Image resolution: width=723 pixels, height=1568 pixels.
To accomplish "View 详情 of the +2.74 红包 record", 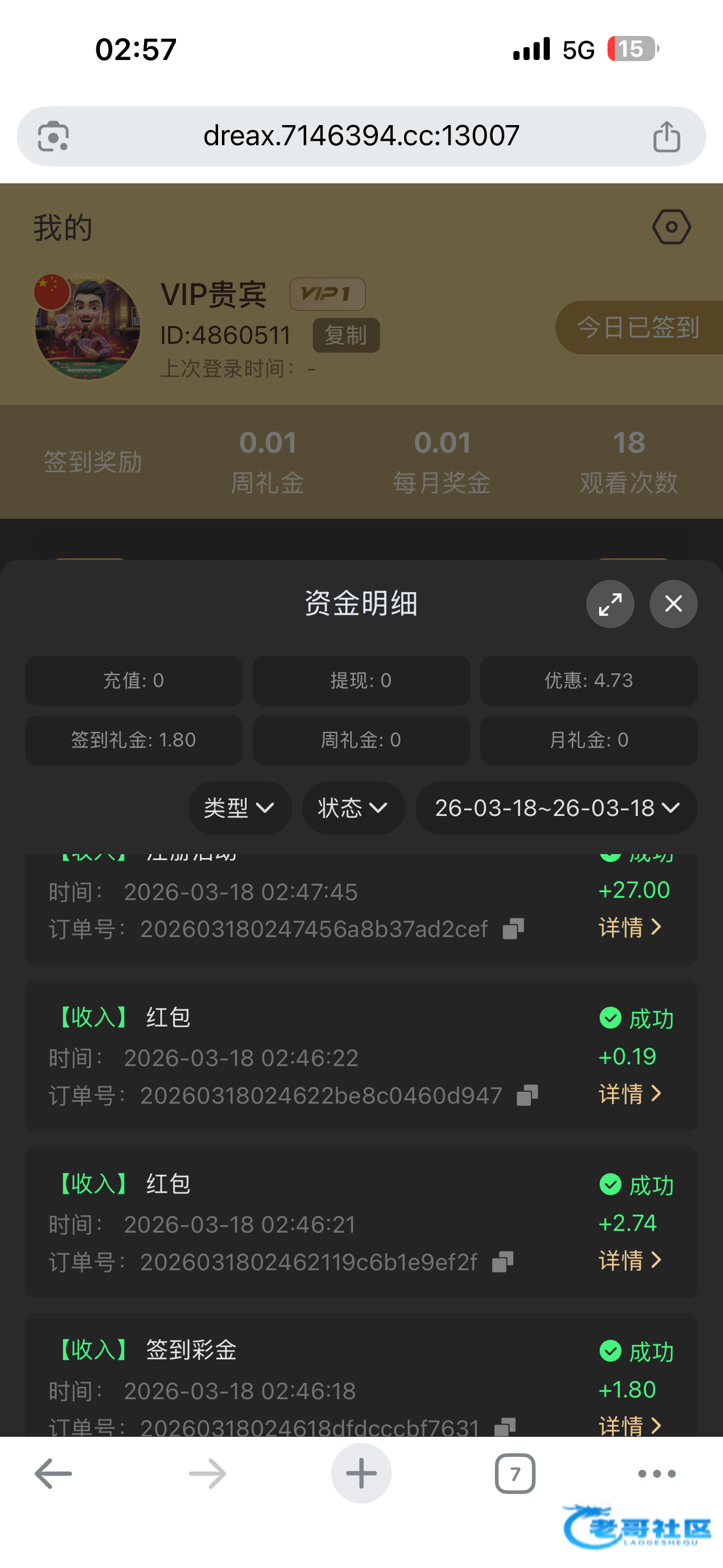I will pos(630,1260).
